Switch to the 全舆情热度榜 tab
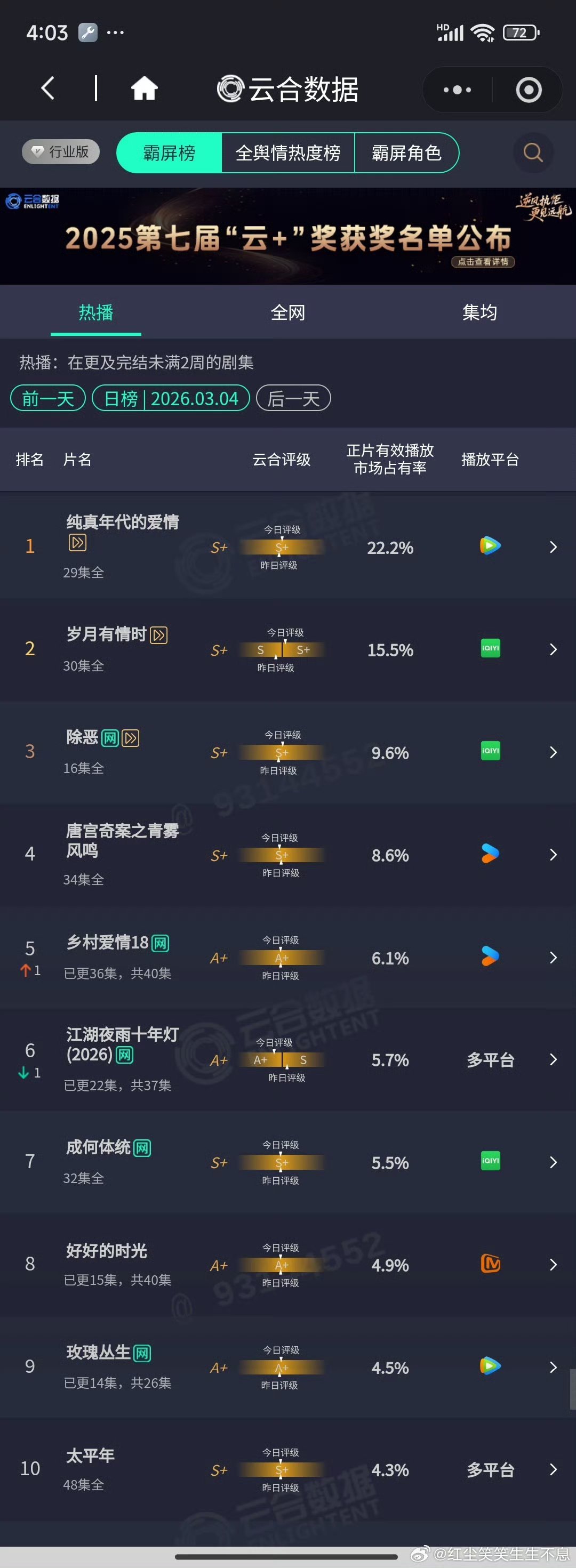Screen dimensions: 576x1568 point(288,153)
